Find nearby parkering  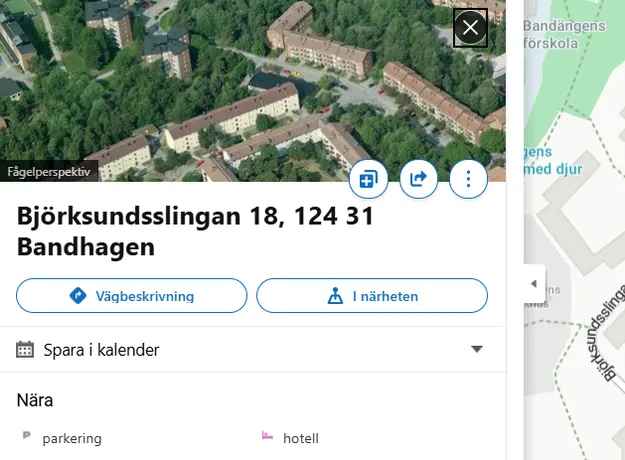tap(71, 438)
